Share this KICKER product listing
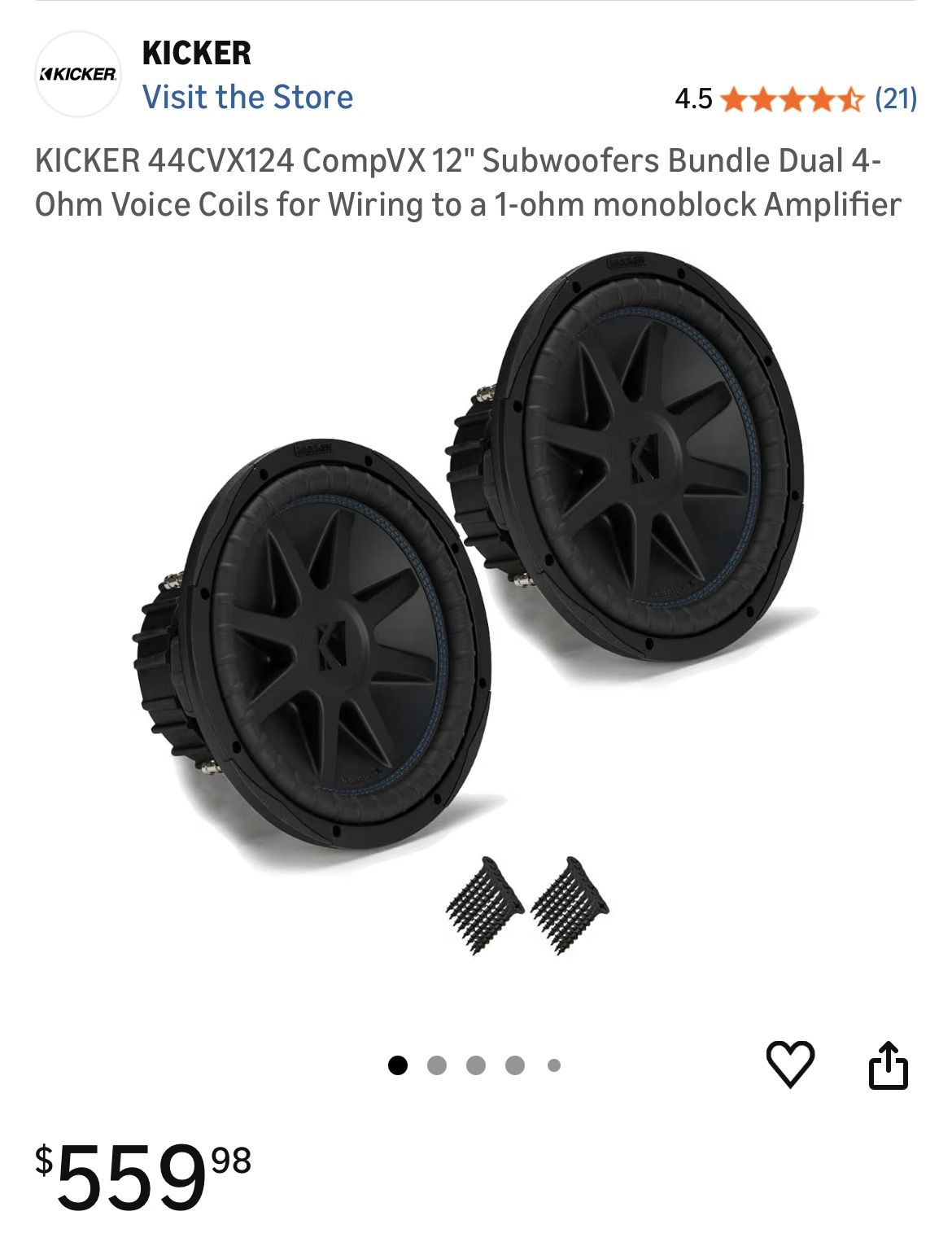The height and width of the screenshot is (1242, 952). click(x=887, y=1064)
